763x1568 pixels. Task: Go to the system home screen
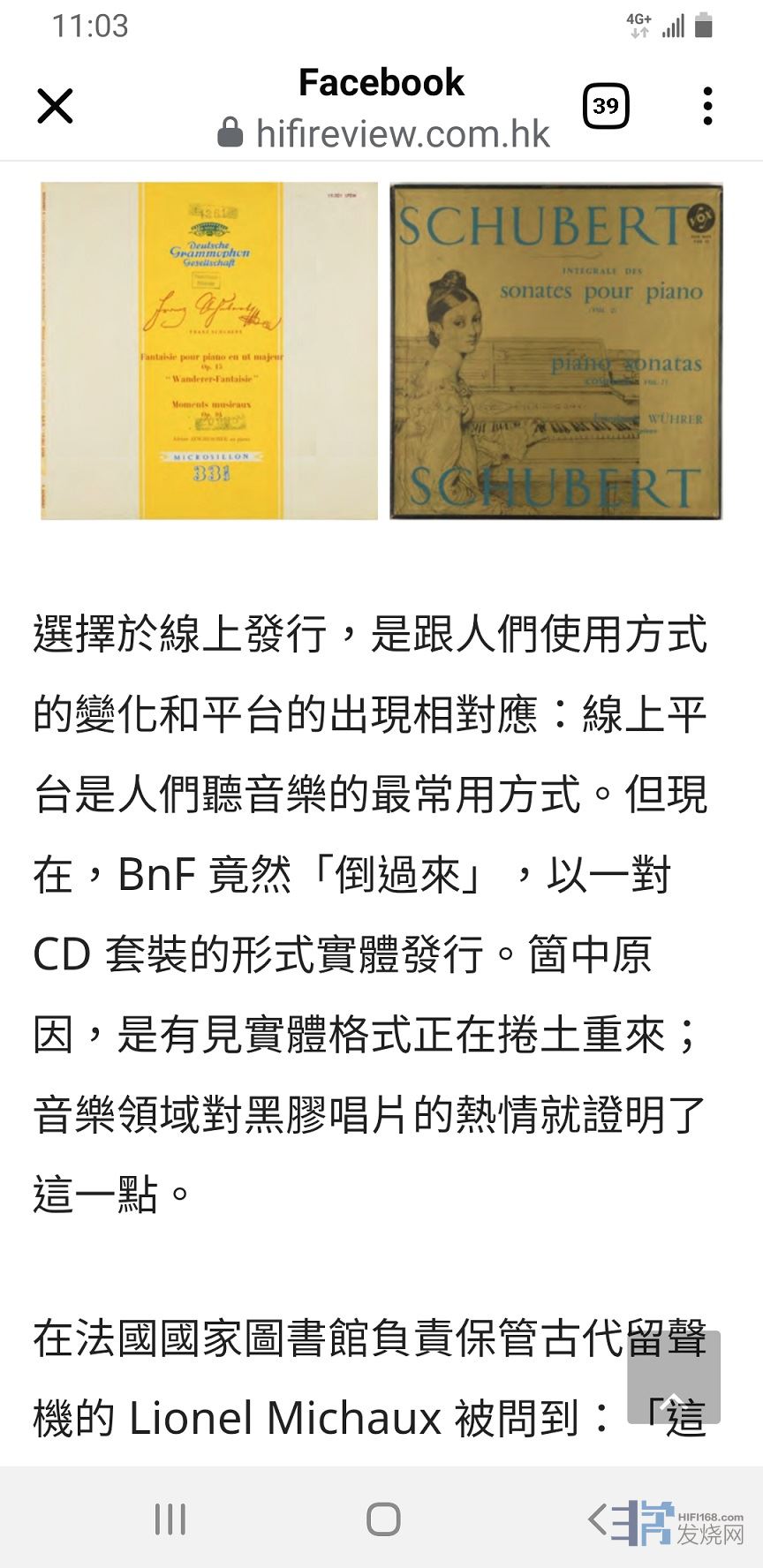(x=383, y=1519)
